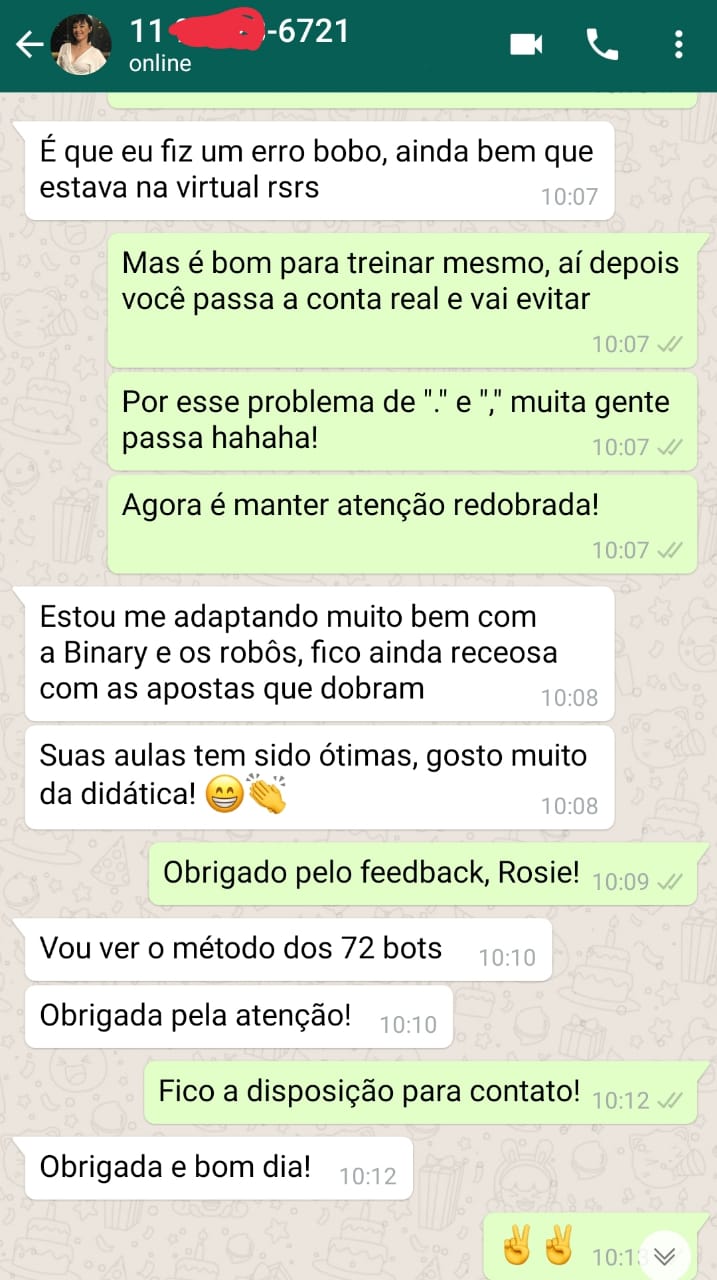Open the contact's profile picture

(x=81, y=45)
